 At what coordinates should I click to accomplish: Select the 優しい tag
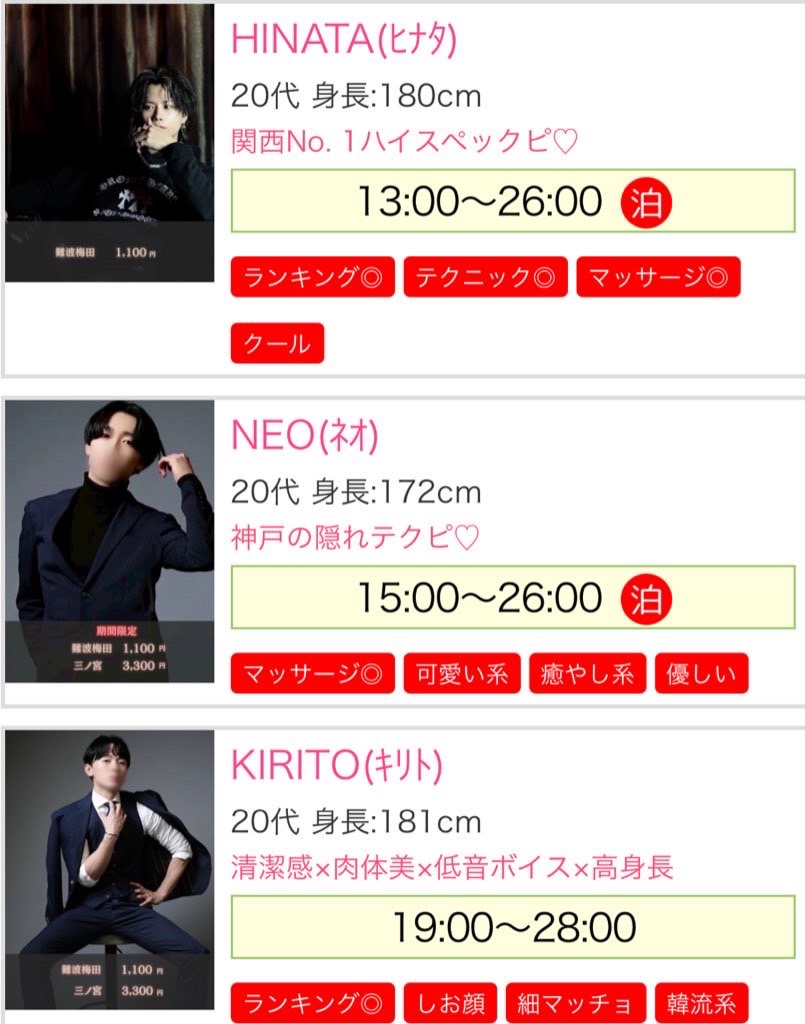click(x=702, y=674)
